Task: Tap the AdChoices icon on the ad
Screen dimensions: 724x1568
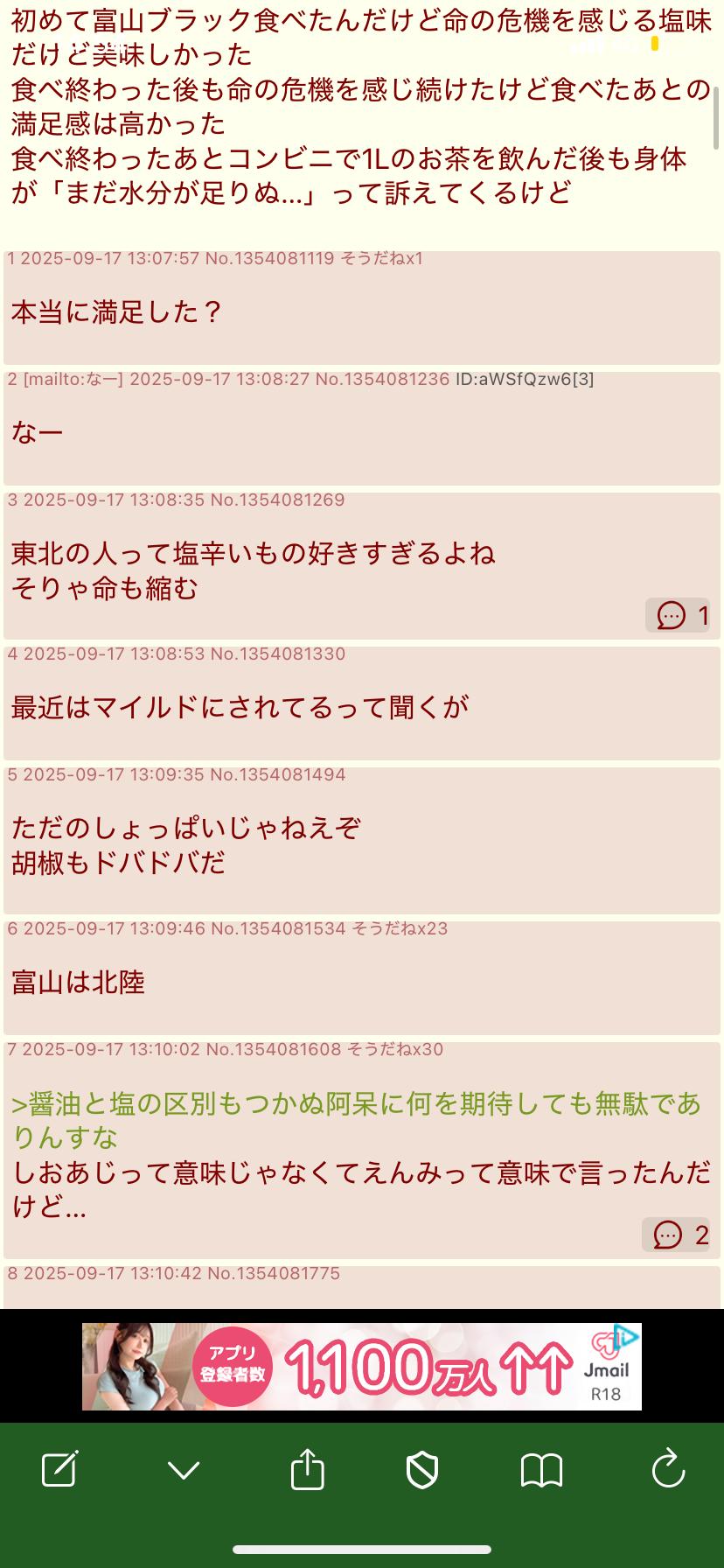Action: pos(628,1335)
